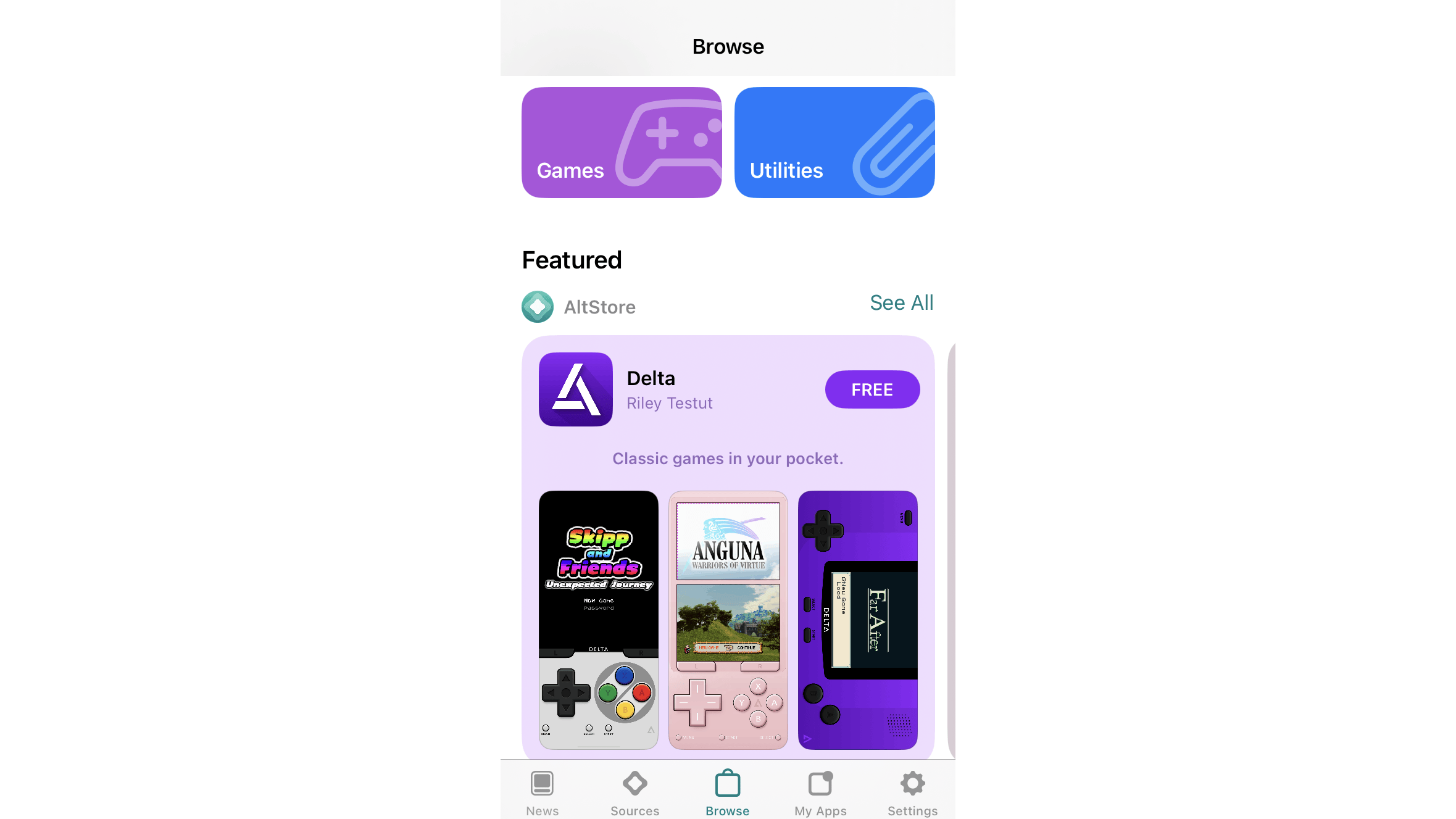Tap See All for AltStore featured apps

(901, 303)
